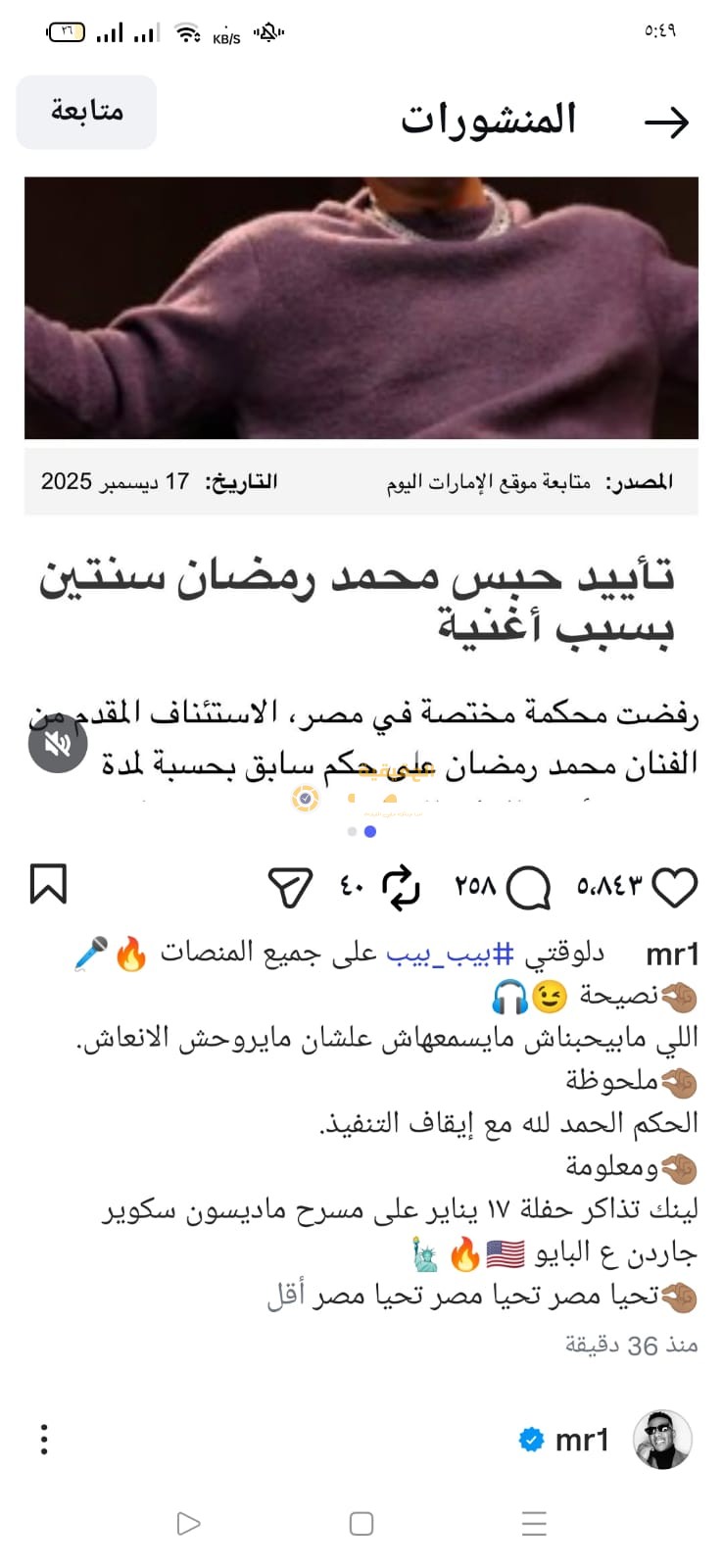The height and width of the screenshot is (1568, 723).
Task: Unmute the video sound
Action: 58,744
